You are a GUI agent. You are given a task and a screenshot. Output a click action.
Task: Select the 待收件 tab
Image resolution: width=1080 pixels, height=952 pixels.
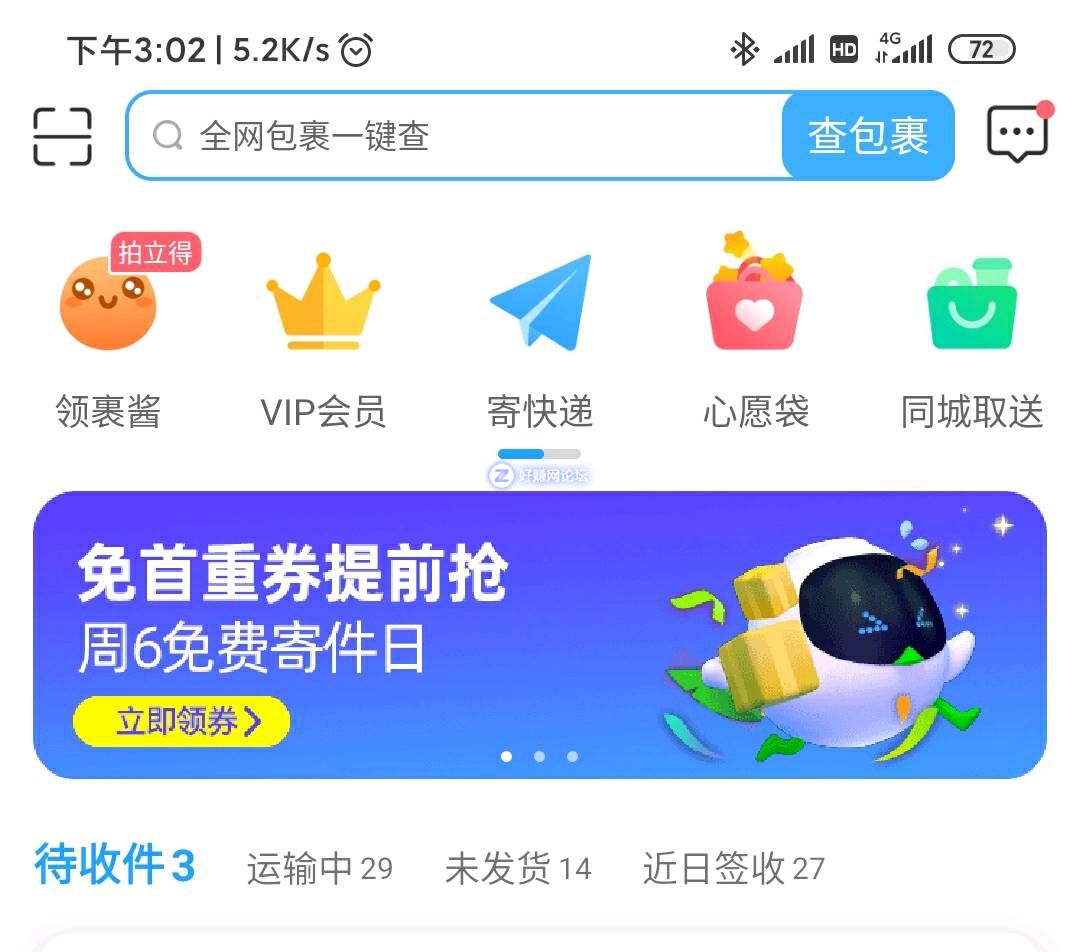(115, 866)
